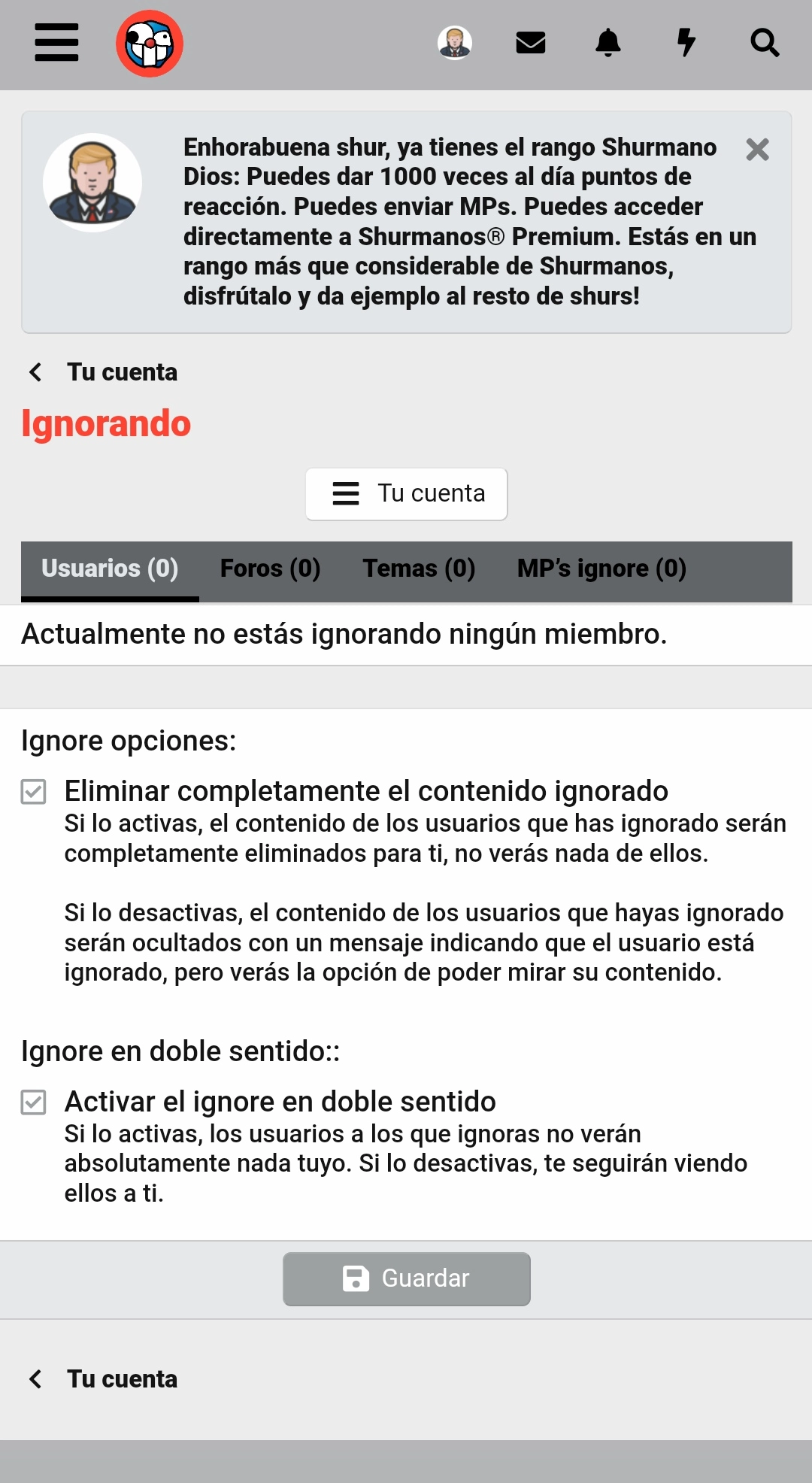Switch to the Foros (0) tab
The image size is (812, 1483).
(x=271, y=569)
